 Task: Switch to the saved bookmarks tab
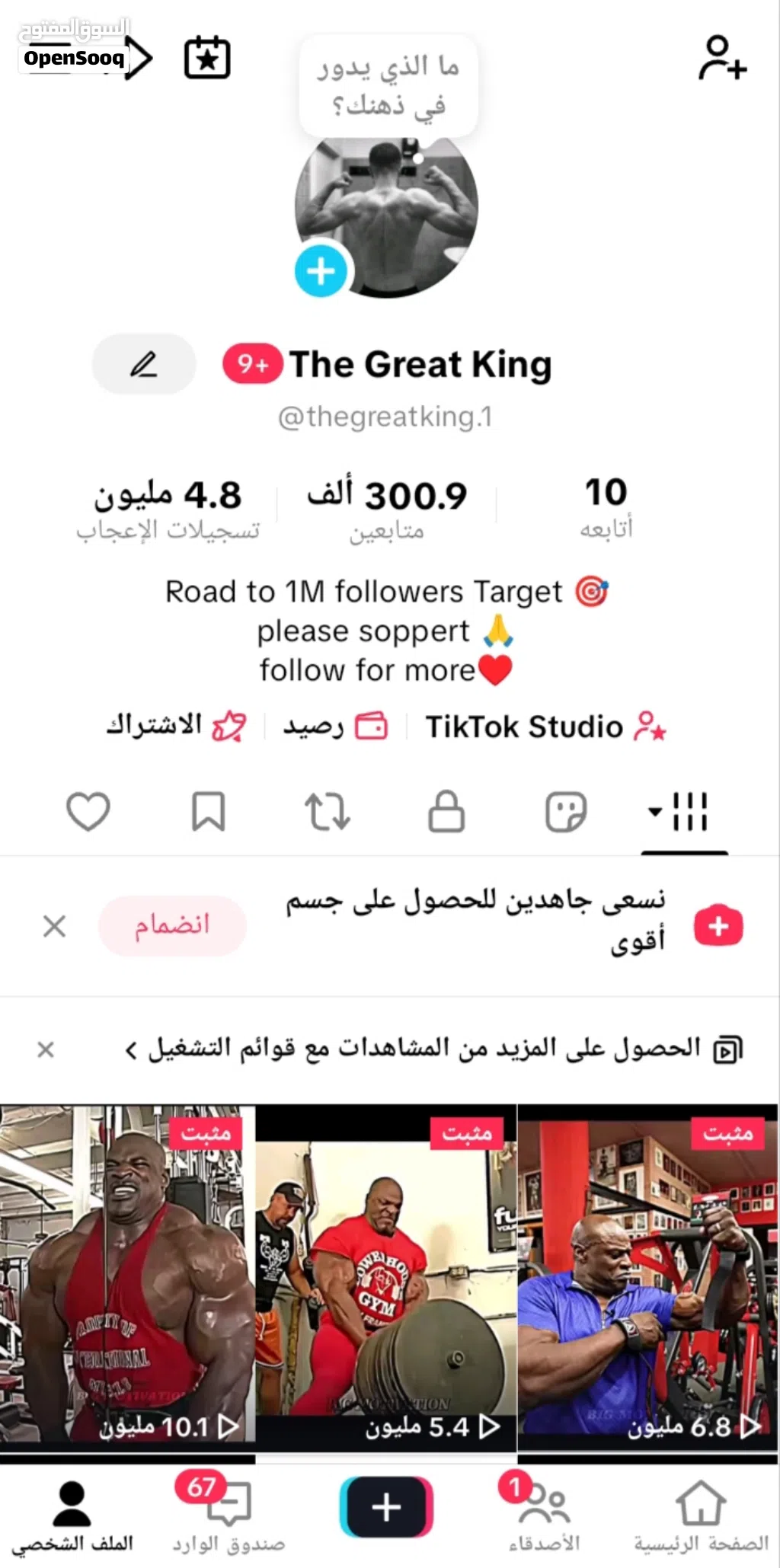coord(208,811)
